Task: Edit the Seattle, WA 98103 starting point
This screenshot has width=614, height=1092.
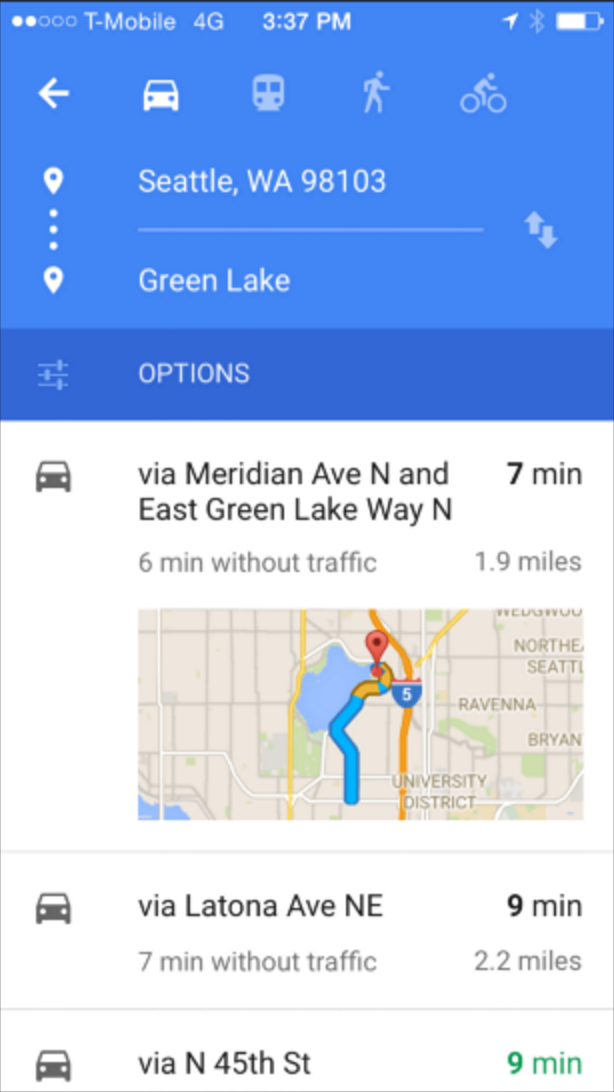Action: point(310,182)
